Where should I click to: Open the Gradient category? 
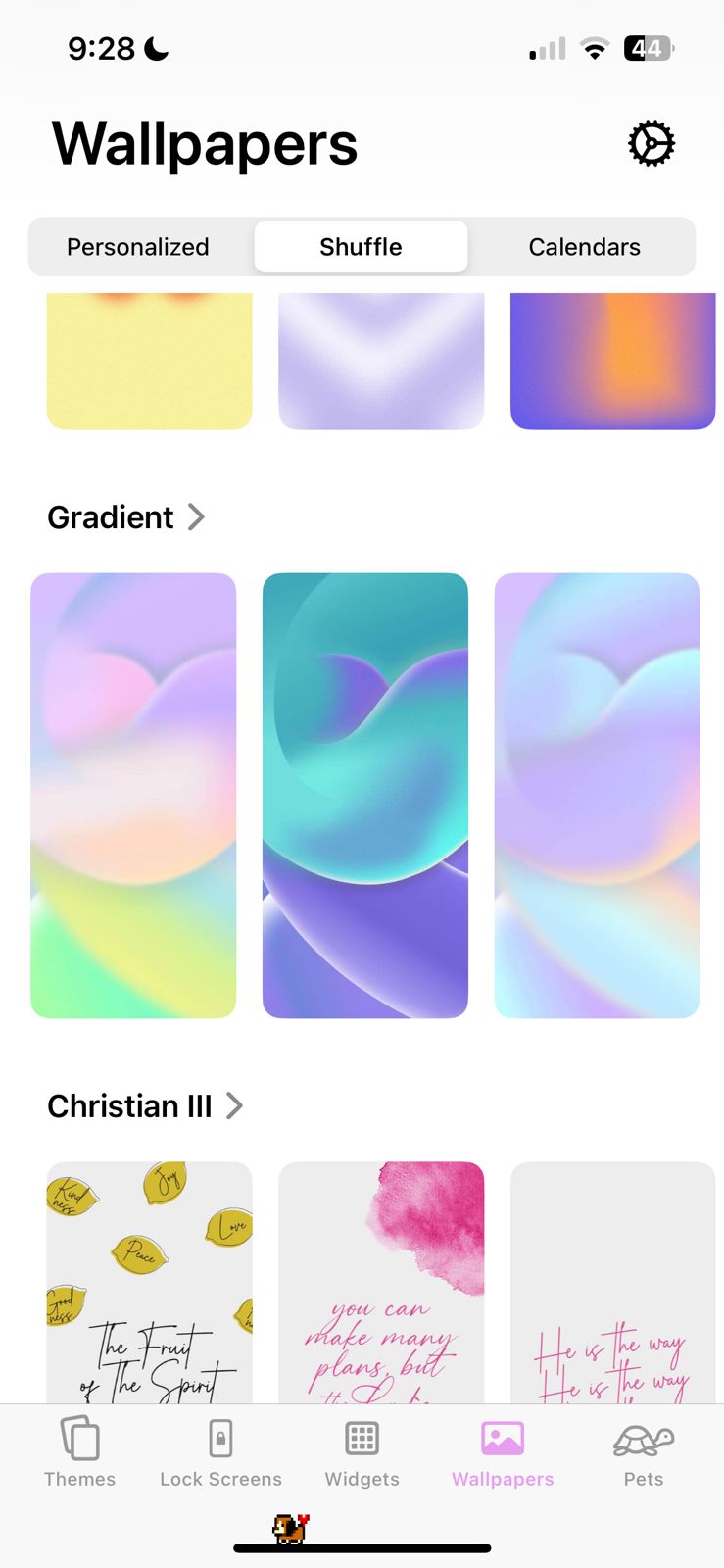125,516
